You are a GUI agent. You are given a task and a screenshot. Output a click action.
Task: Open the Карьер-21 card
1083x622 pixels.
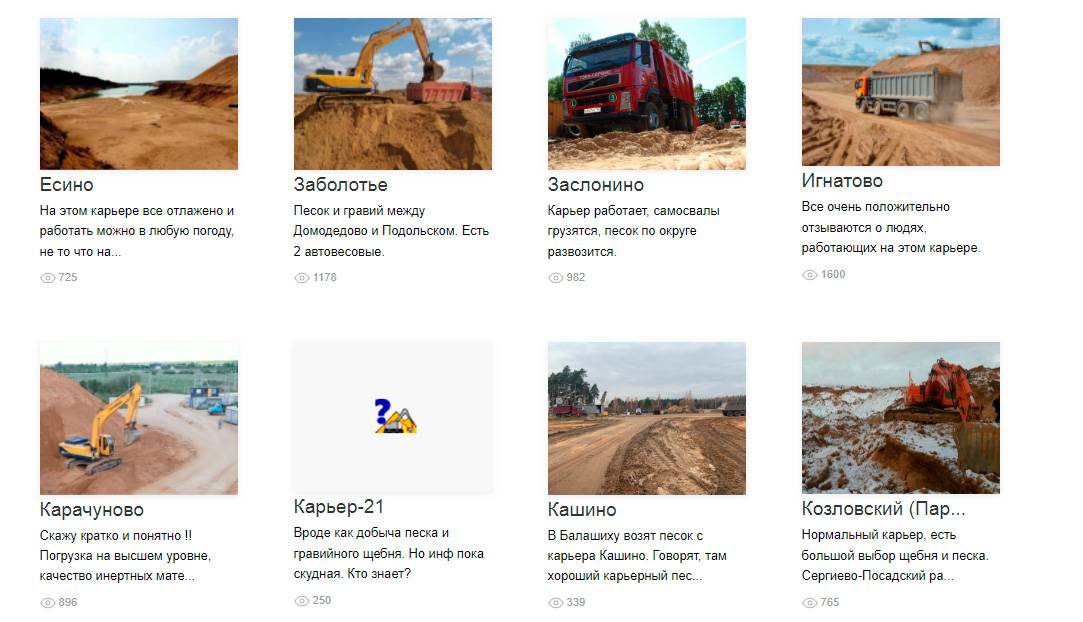pos(392,417)
